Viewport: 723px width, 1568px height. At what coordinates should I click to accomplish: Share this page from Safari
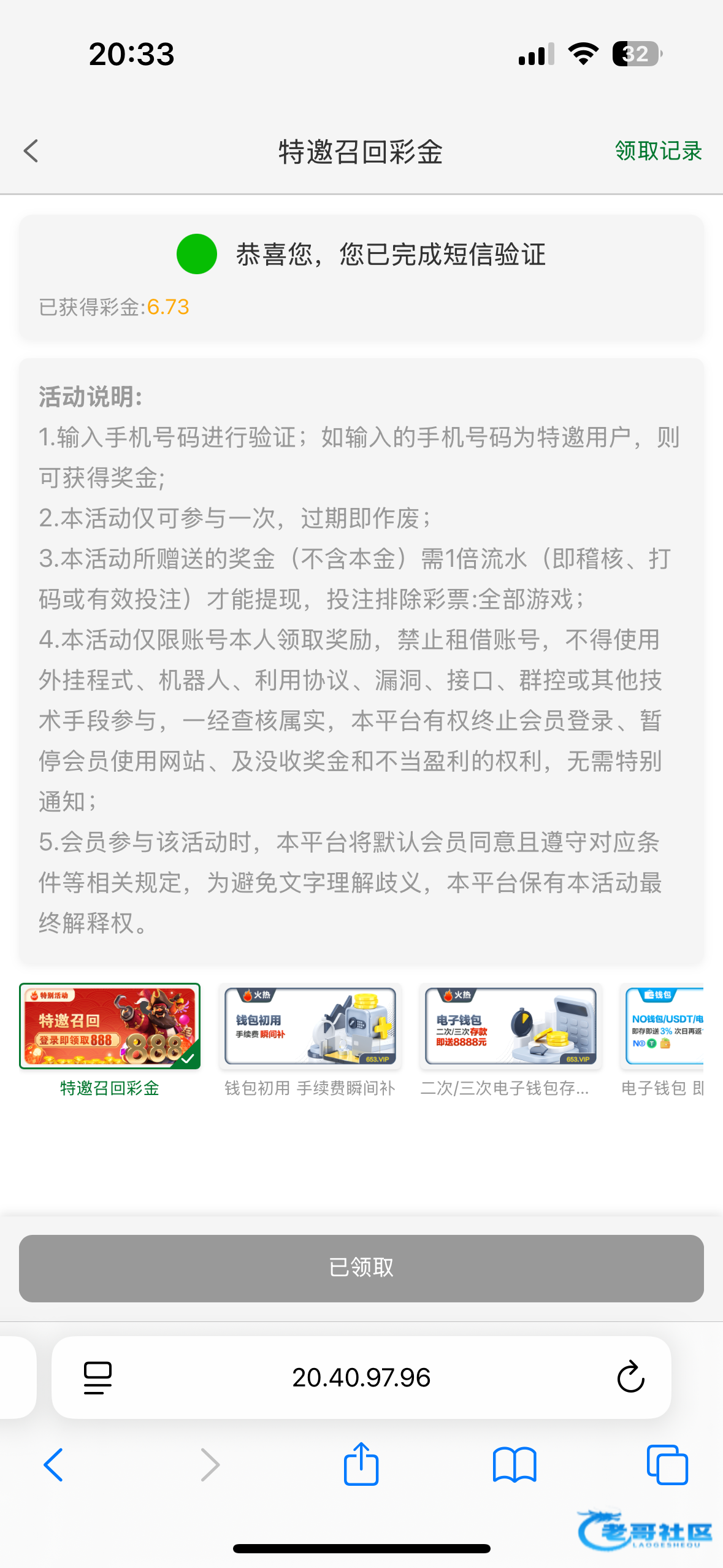point(361,1464)
